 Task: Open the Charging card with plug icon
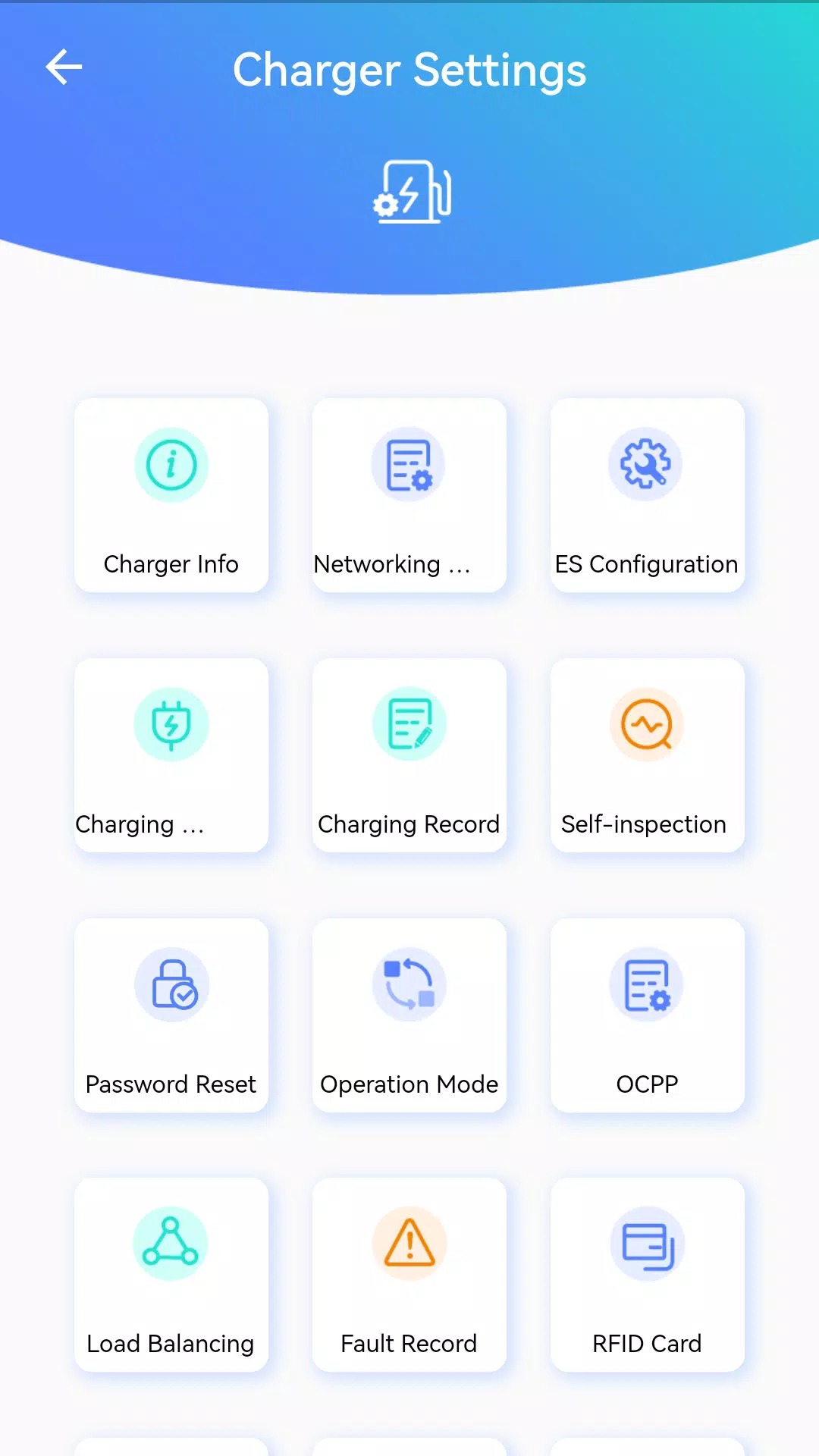171,755
